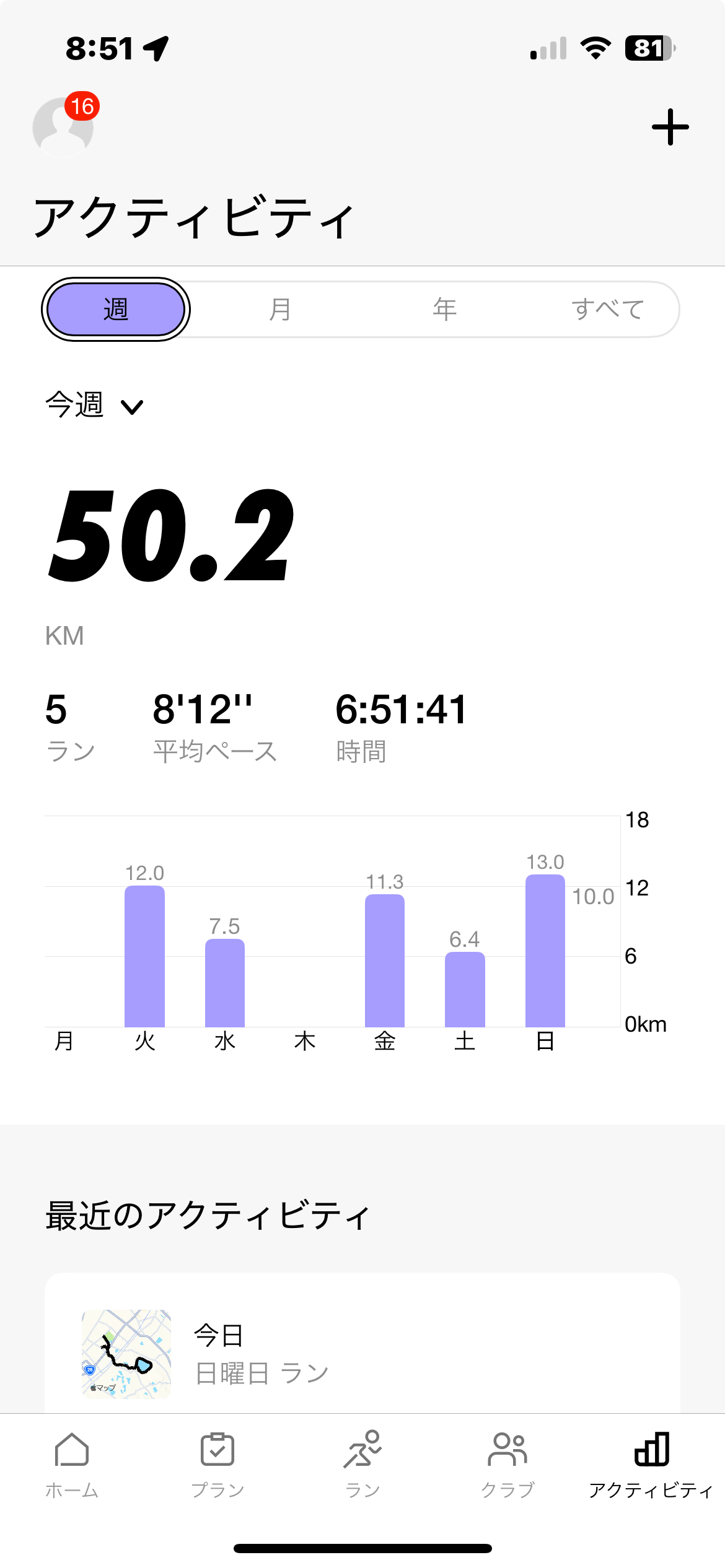Show すべて (all) activity stats
Viewport: 725px width, 1568px height.
click(x=608, y=309)
